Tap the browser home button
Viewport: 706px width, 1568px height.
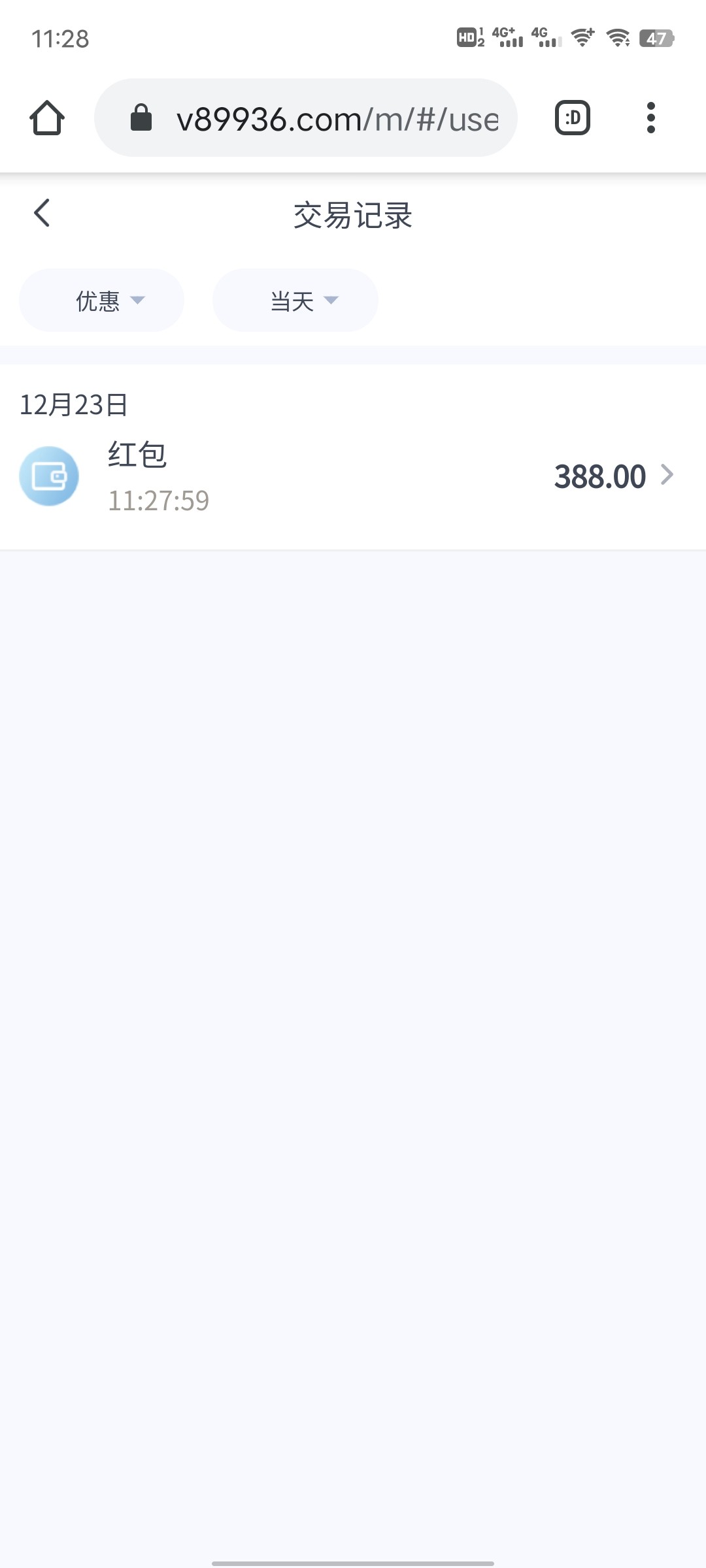[47, 118]
